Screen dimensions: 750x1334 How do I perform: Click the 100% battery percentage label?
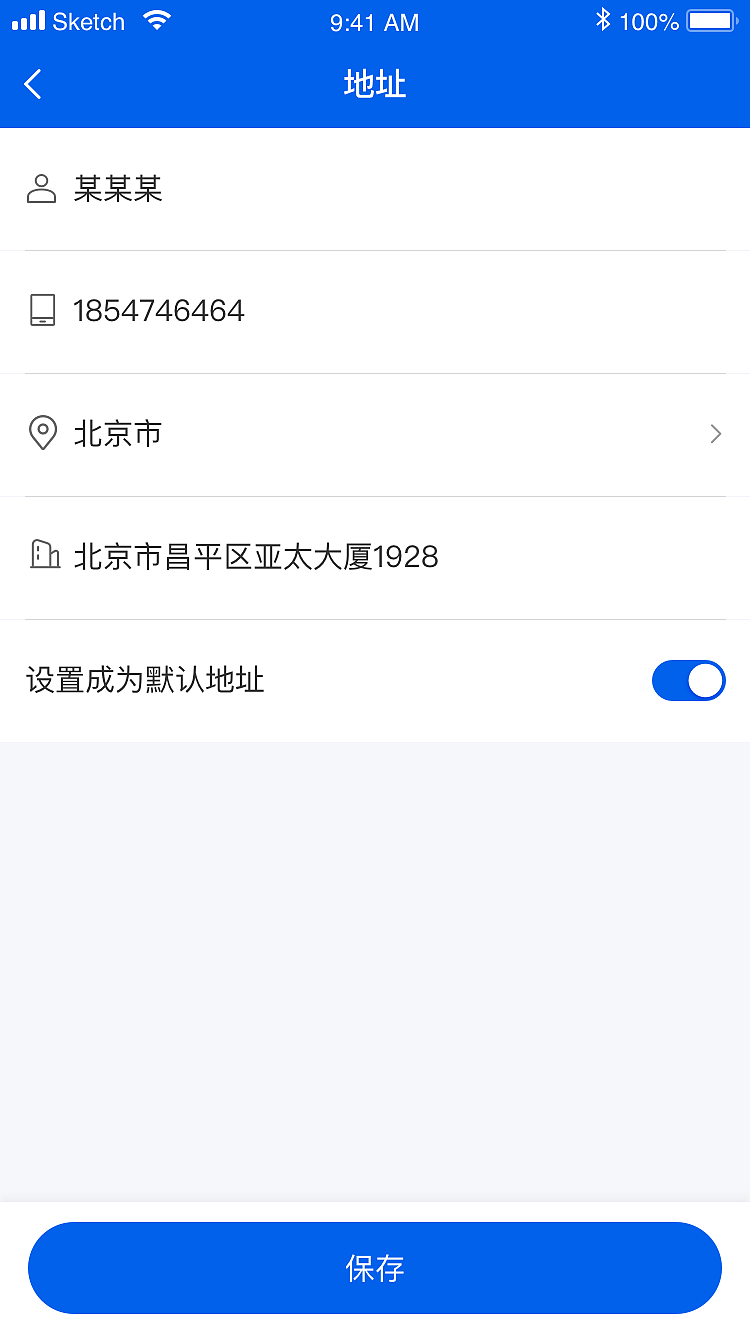(x=651, y=20)
